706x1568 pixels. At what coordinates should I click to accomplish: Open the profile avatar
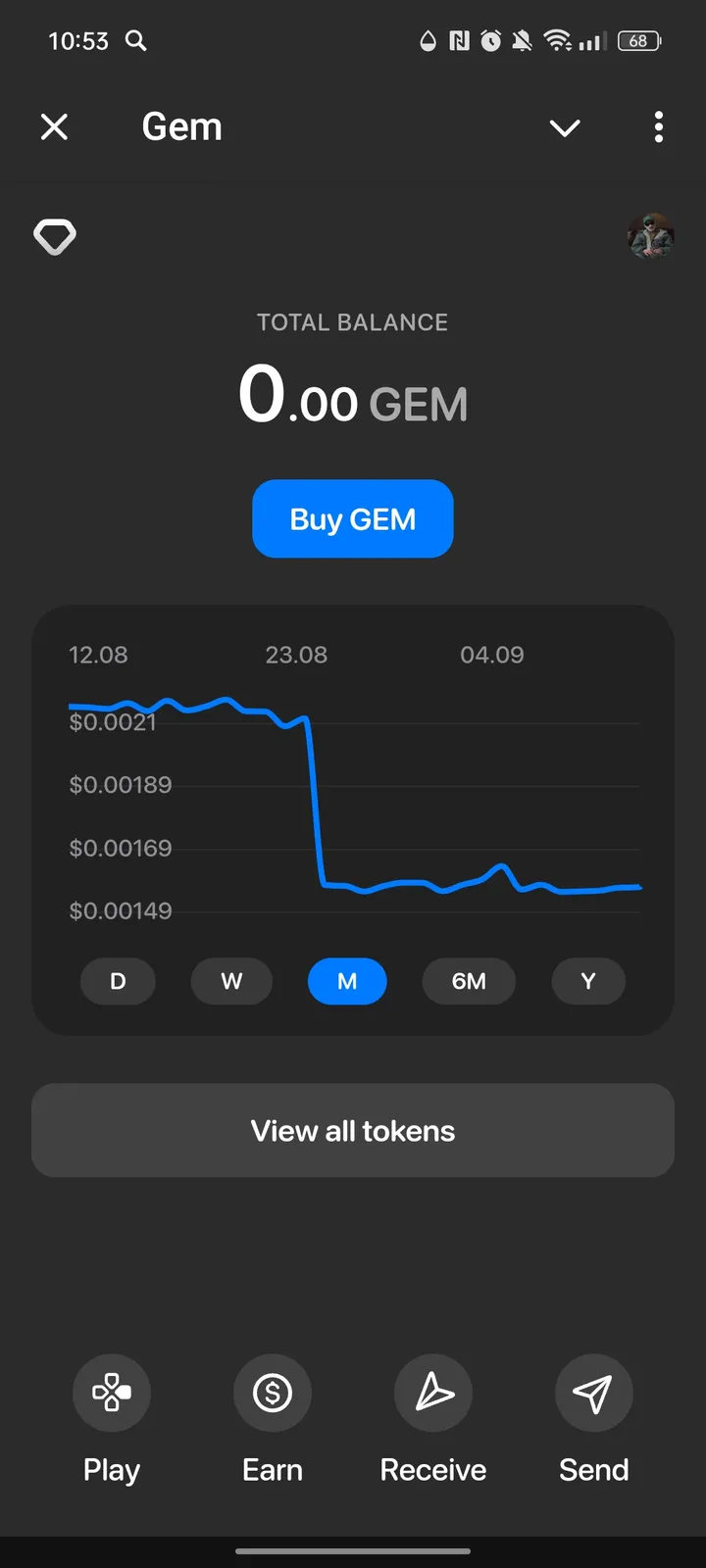point(650,236)
